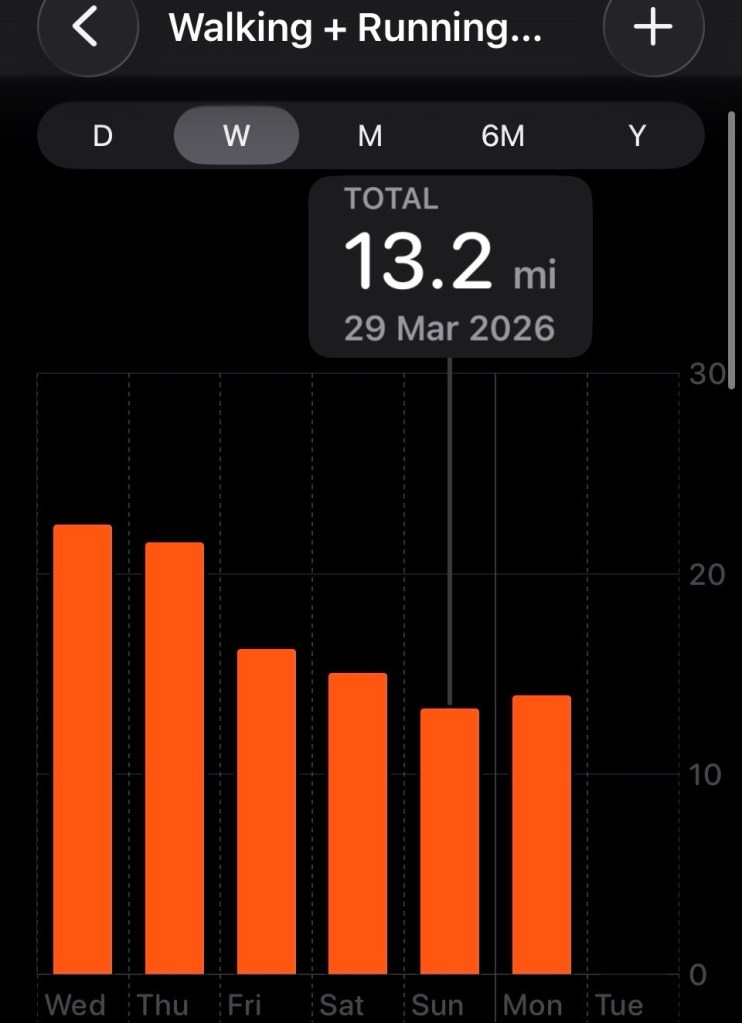Select the W week view
The height and width of the screenshot is (1023, 742).
coord(236,135)
